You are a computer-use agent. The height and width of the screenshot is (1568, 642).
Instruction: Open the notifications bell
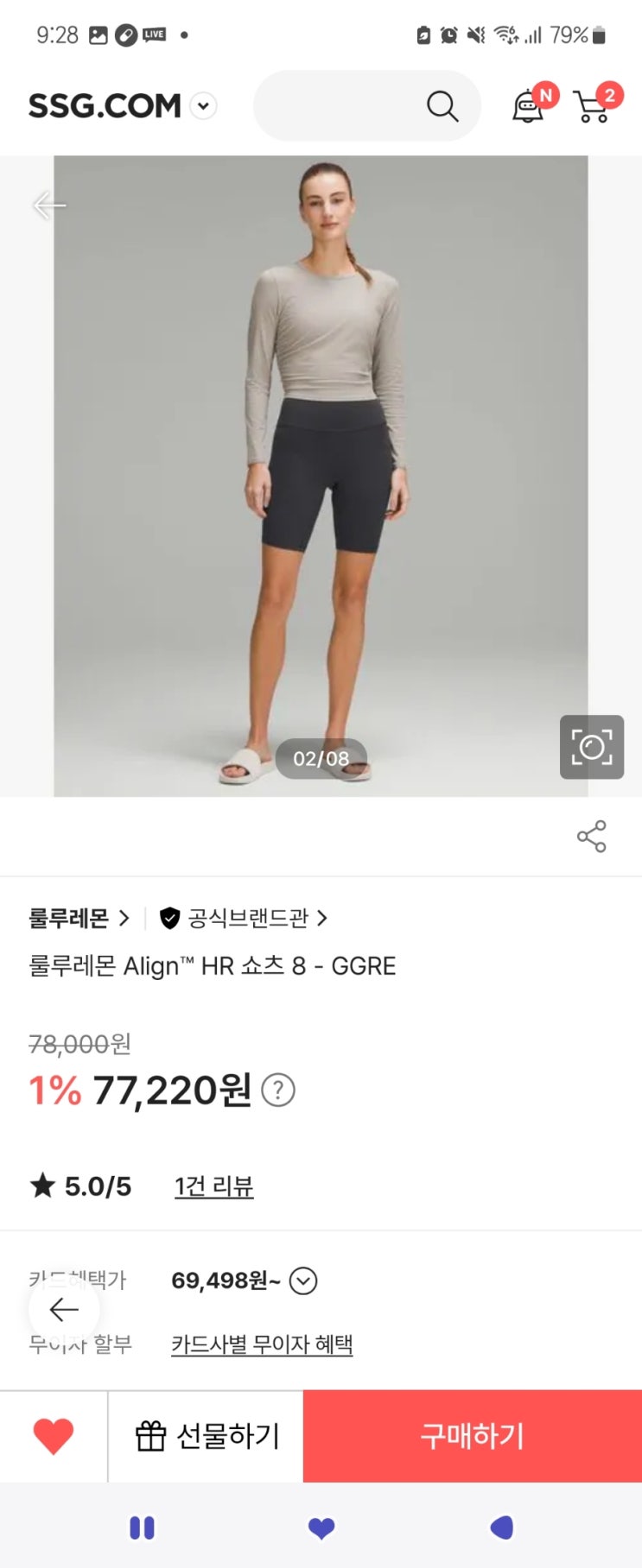[529, 107]
